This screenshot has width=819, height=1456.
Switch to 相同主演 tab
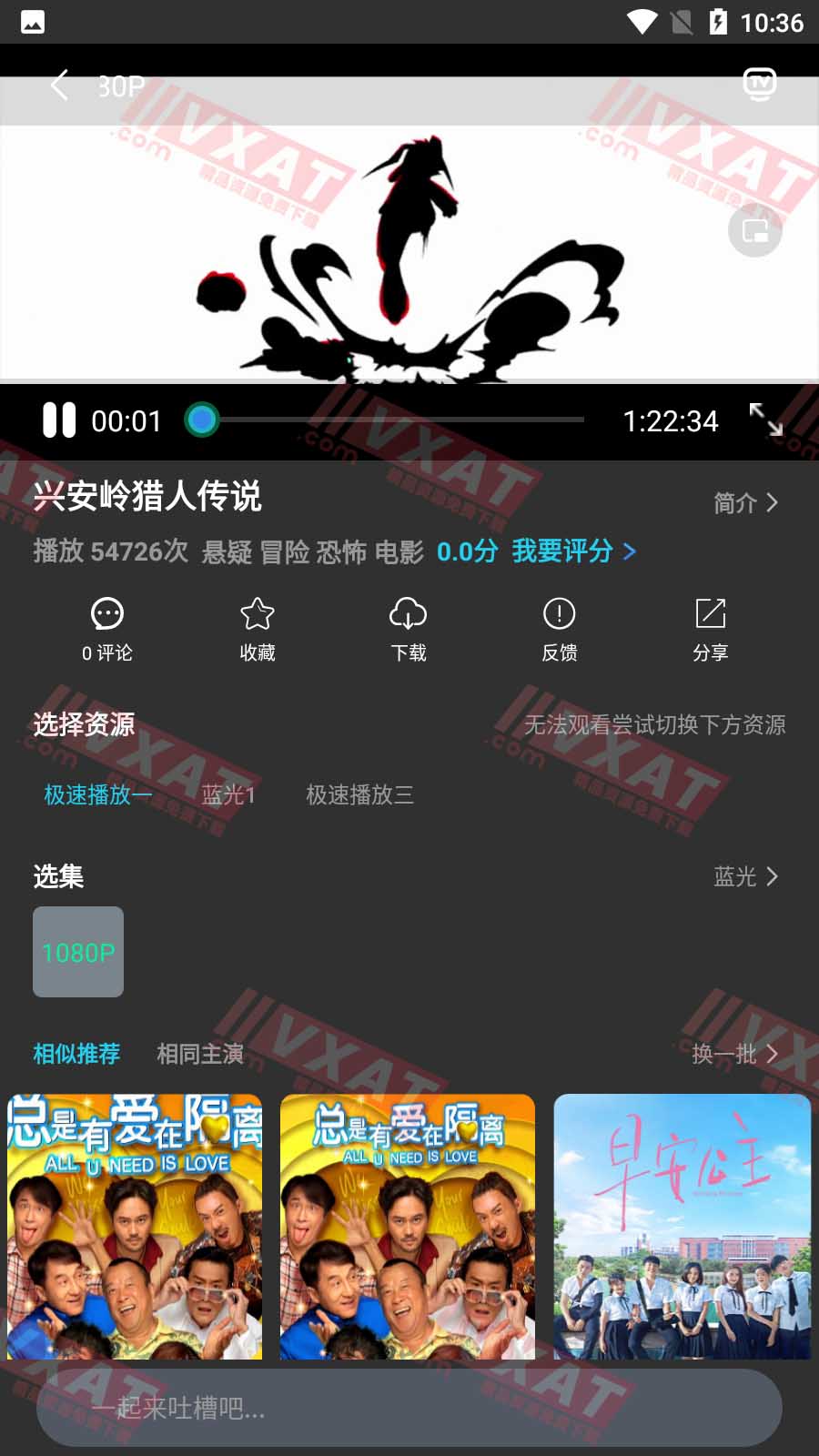tap(200, 1054)
